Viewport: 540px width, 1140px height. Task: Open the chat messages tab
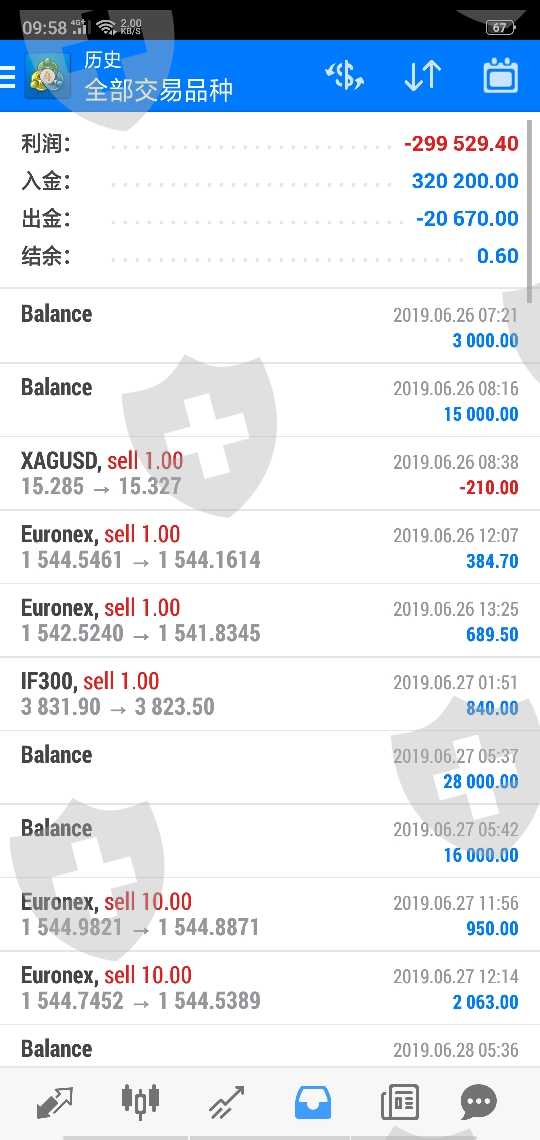(x=479, y=1103)
